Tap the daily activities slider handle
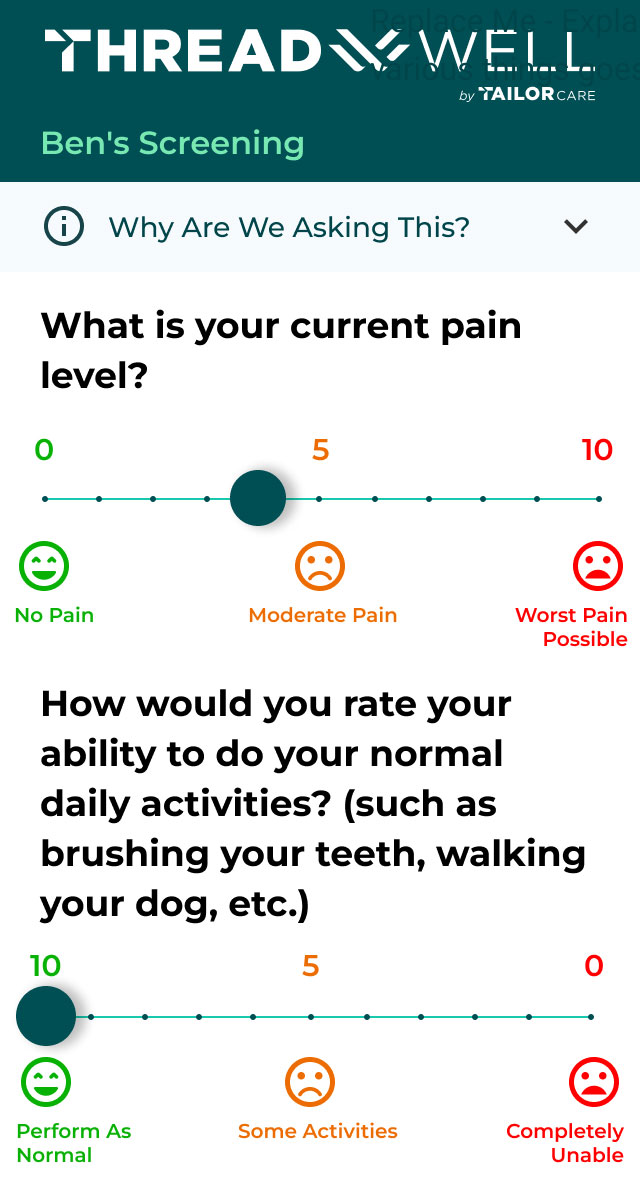This screenshot has width=640, height=1200. point(46,1016)
